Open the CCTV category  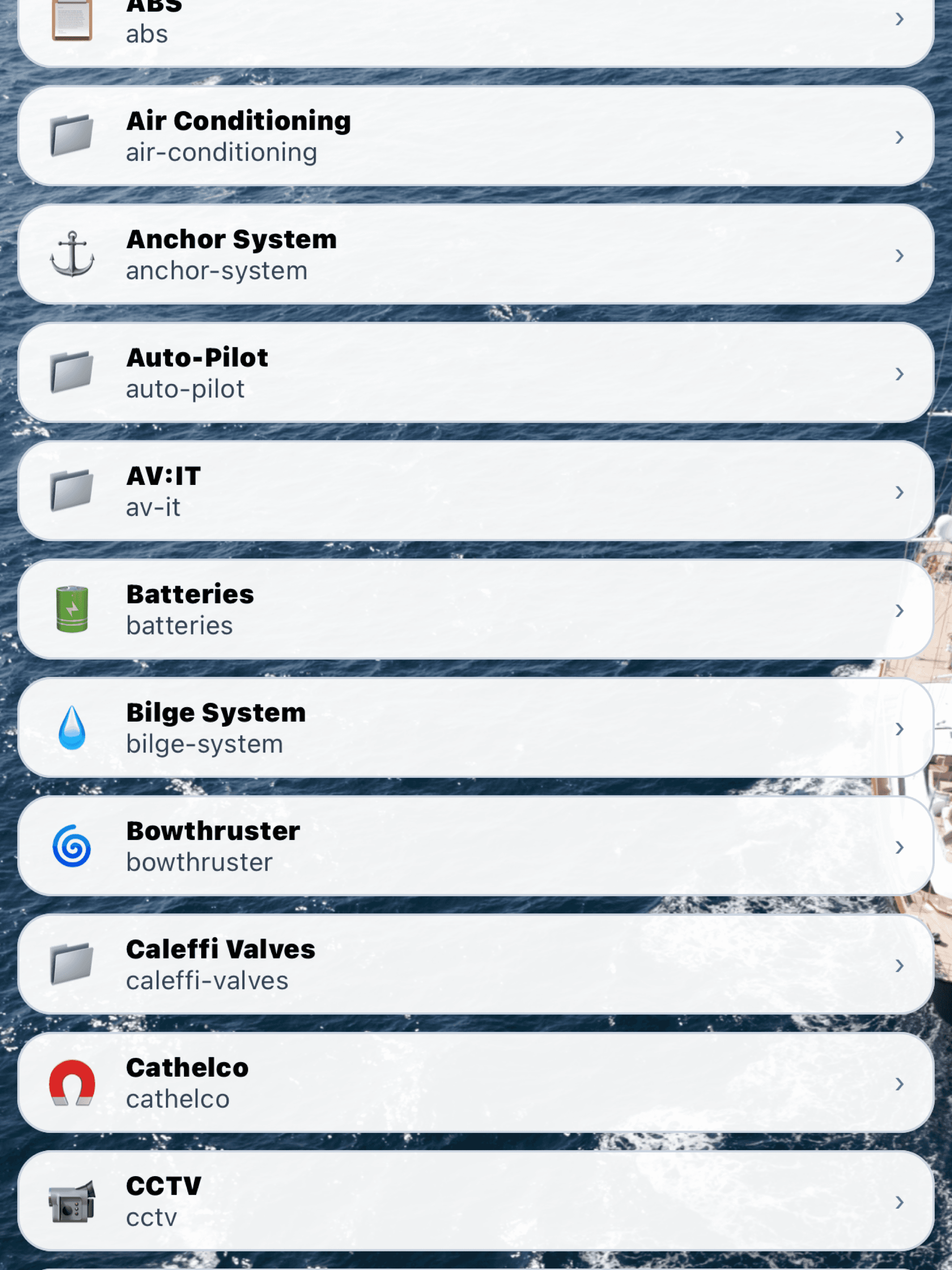click(476, 1201)
